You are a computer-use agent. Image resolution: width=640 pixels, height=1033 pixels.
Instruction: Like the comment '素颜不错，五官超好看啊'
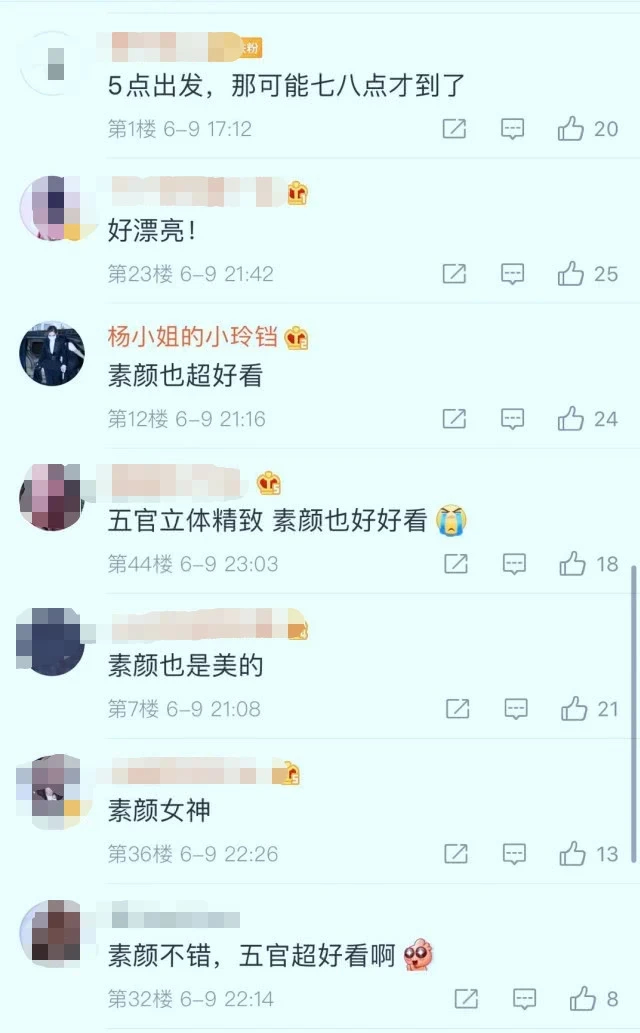(x=582, y=998)
